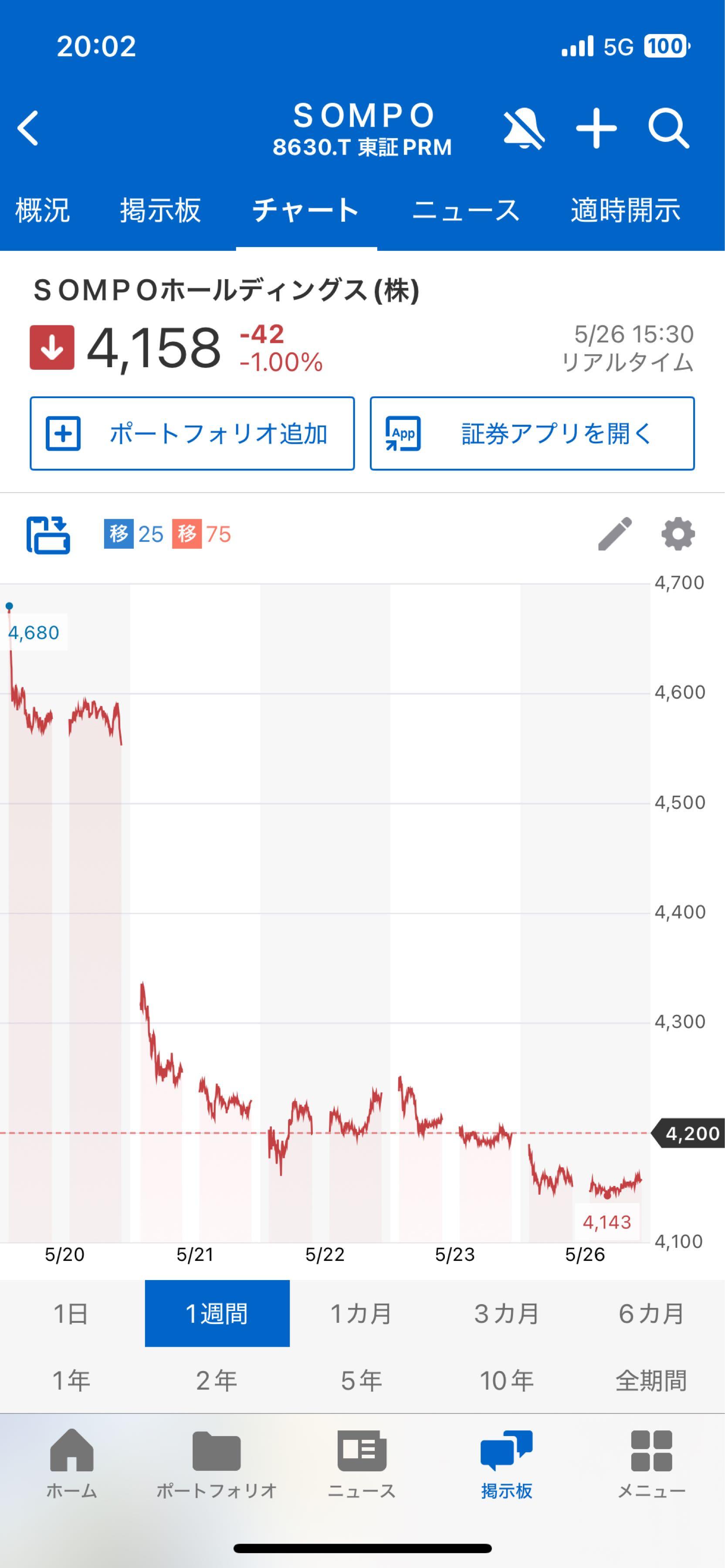Tap the plus icon to add the stock
Screen dimensions: 725x1568
597,128
